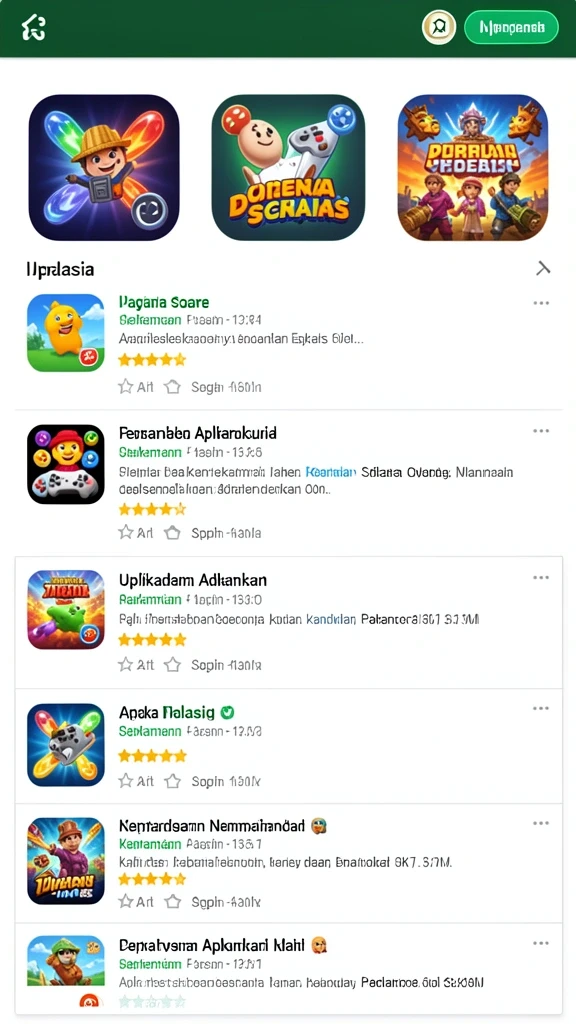Open the featured Dorena Scraias game tile
576x1024 pixels.
coord(288,168)
